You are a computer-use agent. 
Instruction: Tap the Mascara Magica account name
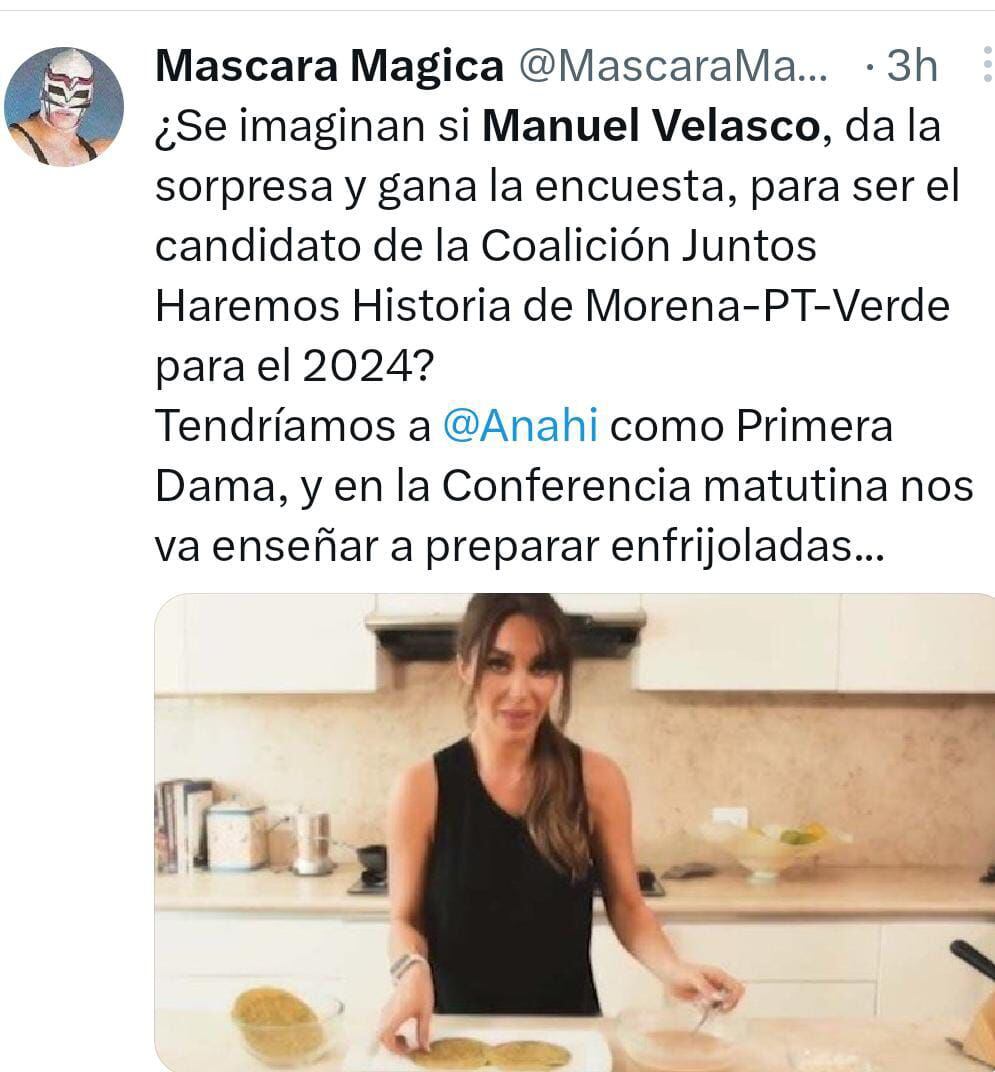click(330, 67)
